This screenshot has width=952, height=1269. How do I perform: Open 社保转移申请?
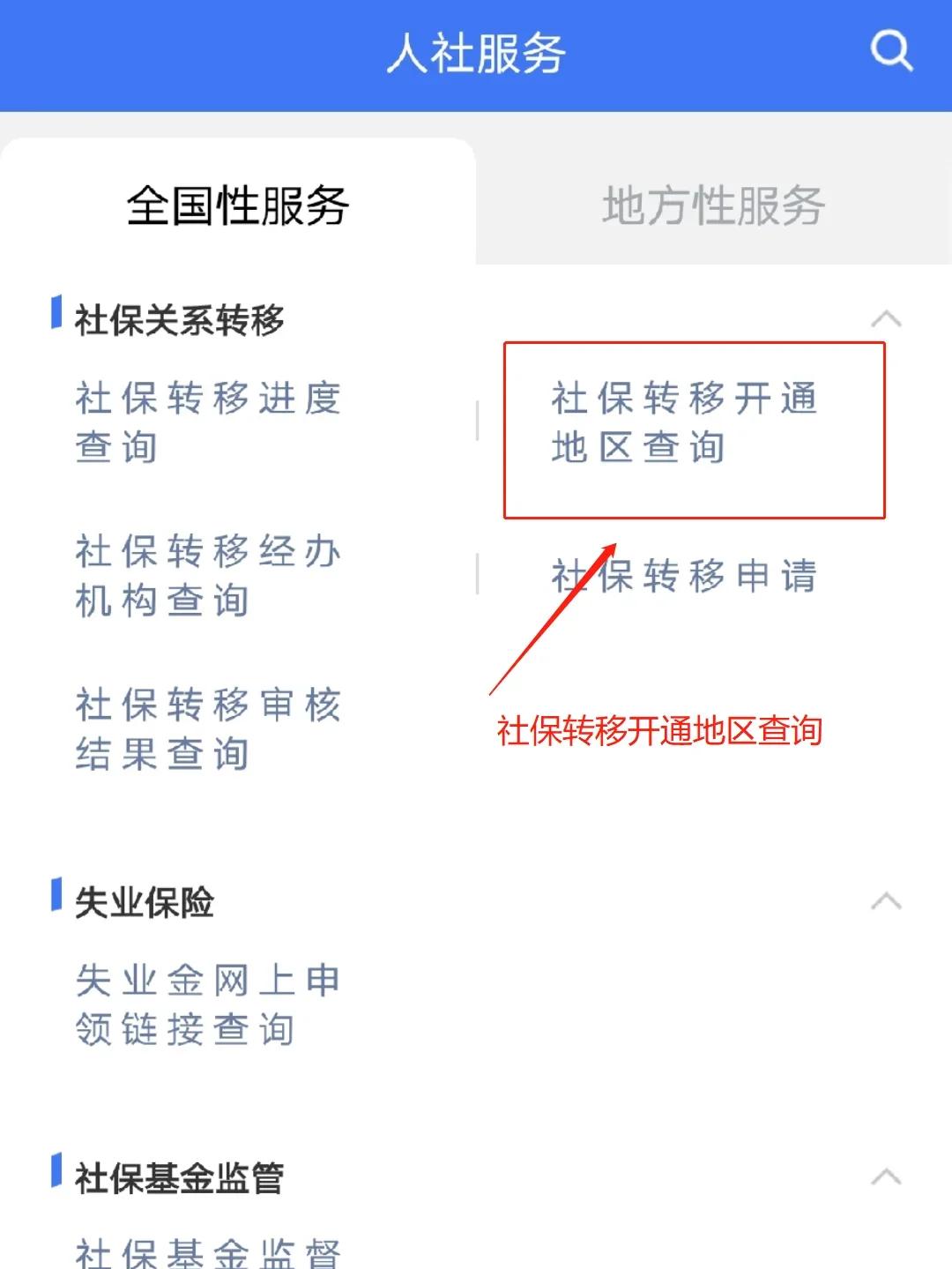(684, 576)
